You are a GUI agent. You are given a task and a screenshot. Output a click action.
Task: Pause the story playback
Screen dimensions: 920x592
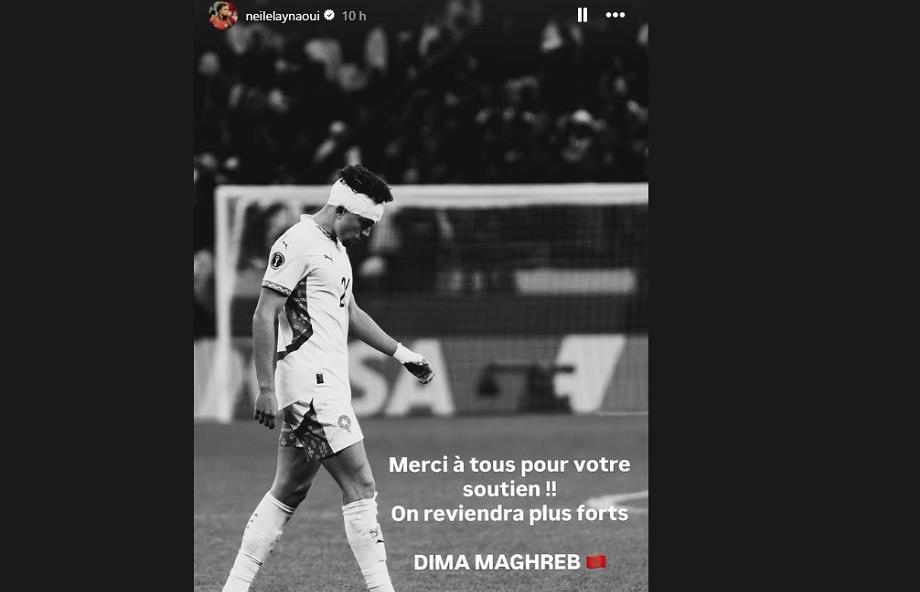pos(582,15)
